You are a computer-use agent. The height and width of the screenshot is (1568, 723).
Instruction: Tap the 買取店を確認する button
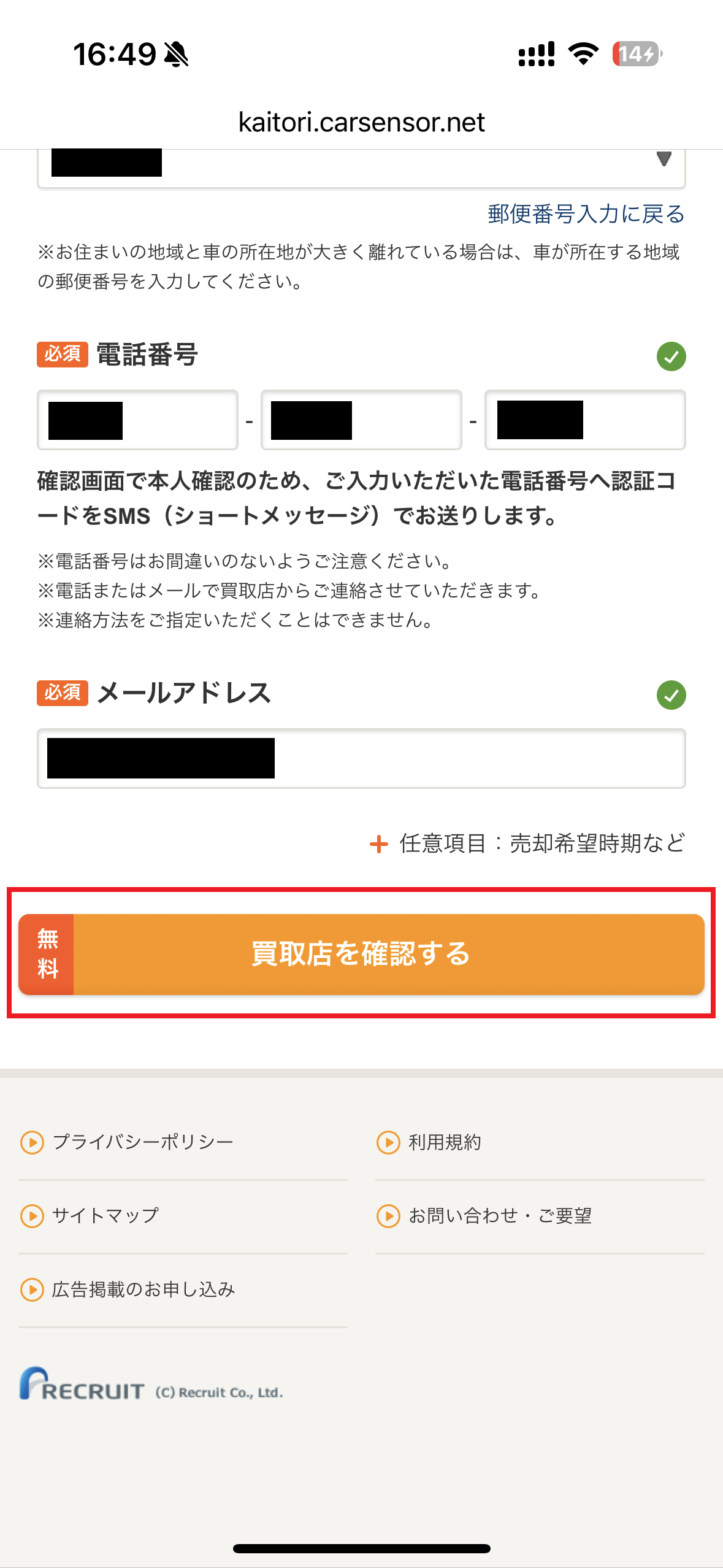pos(361,954)
